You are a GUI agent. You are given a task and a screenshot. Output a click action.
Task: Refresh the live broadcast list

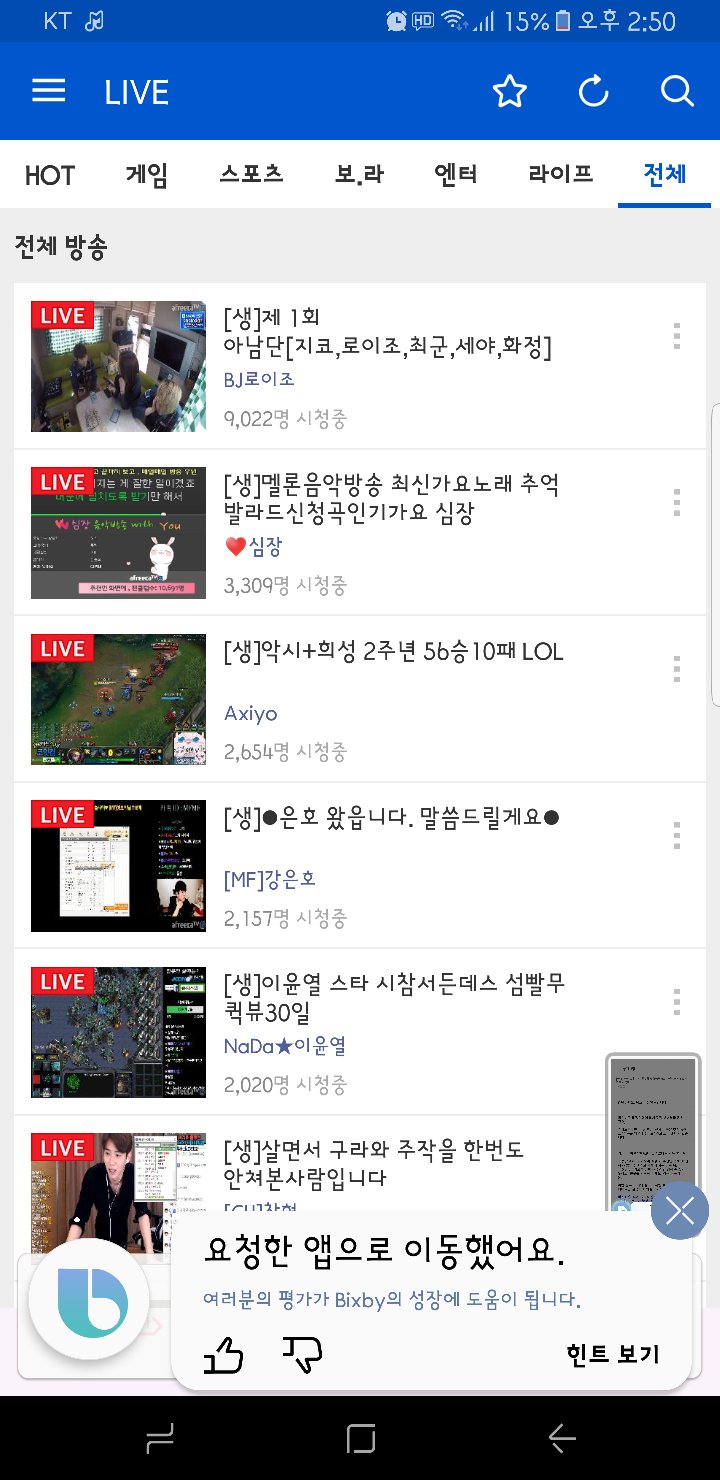click(x=593, y=92)
